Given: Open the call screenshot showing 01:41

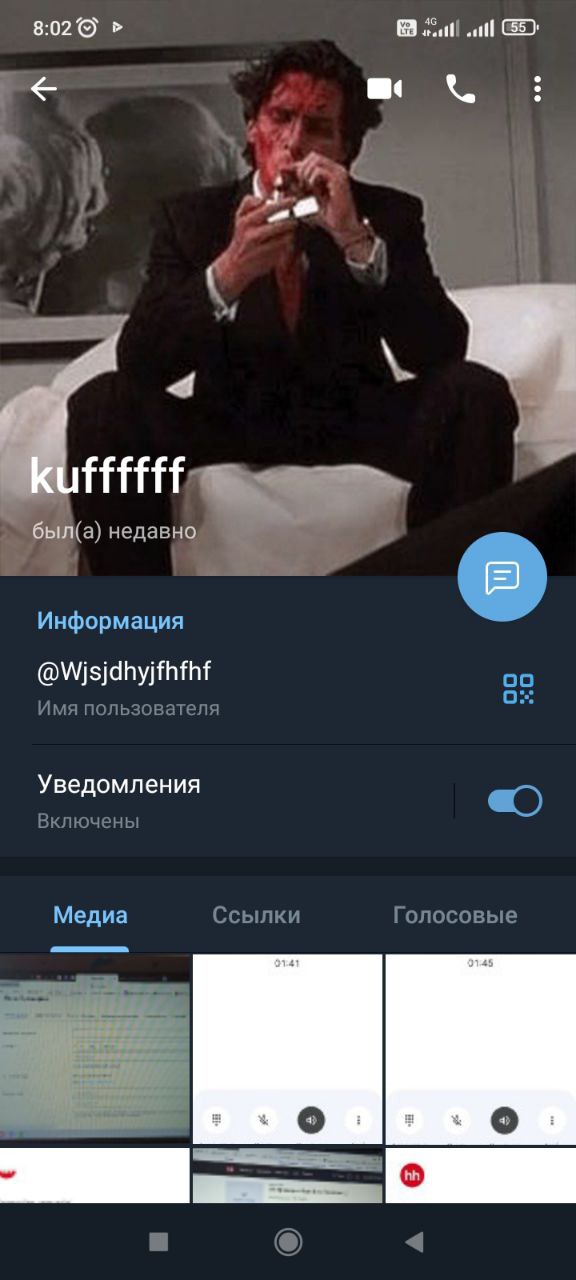Looking at the screenshot, I should (287, 1049).
